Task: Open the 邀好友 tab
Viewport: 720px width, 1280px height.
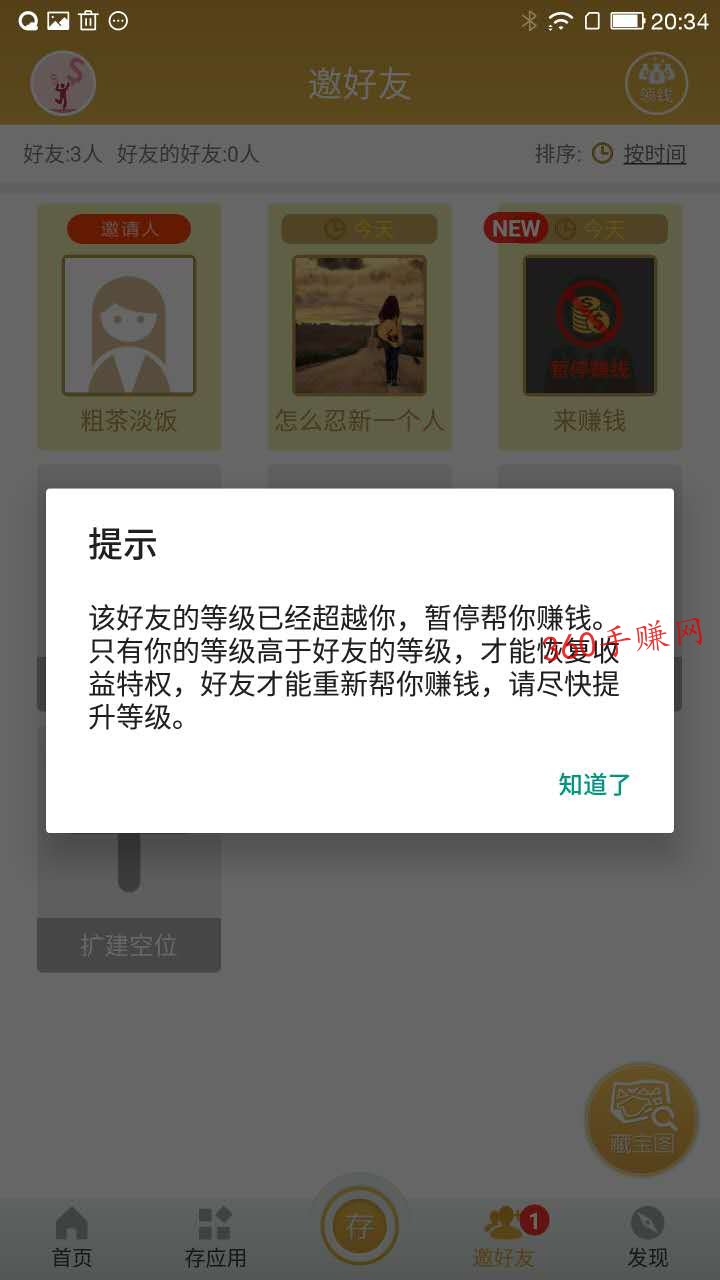Action: click(504, 1238)
